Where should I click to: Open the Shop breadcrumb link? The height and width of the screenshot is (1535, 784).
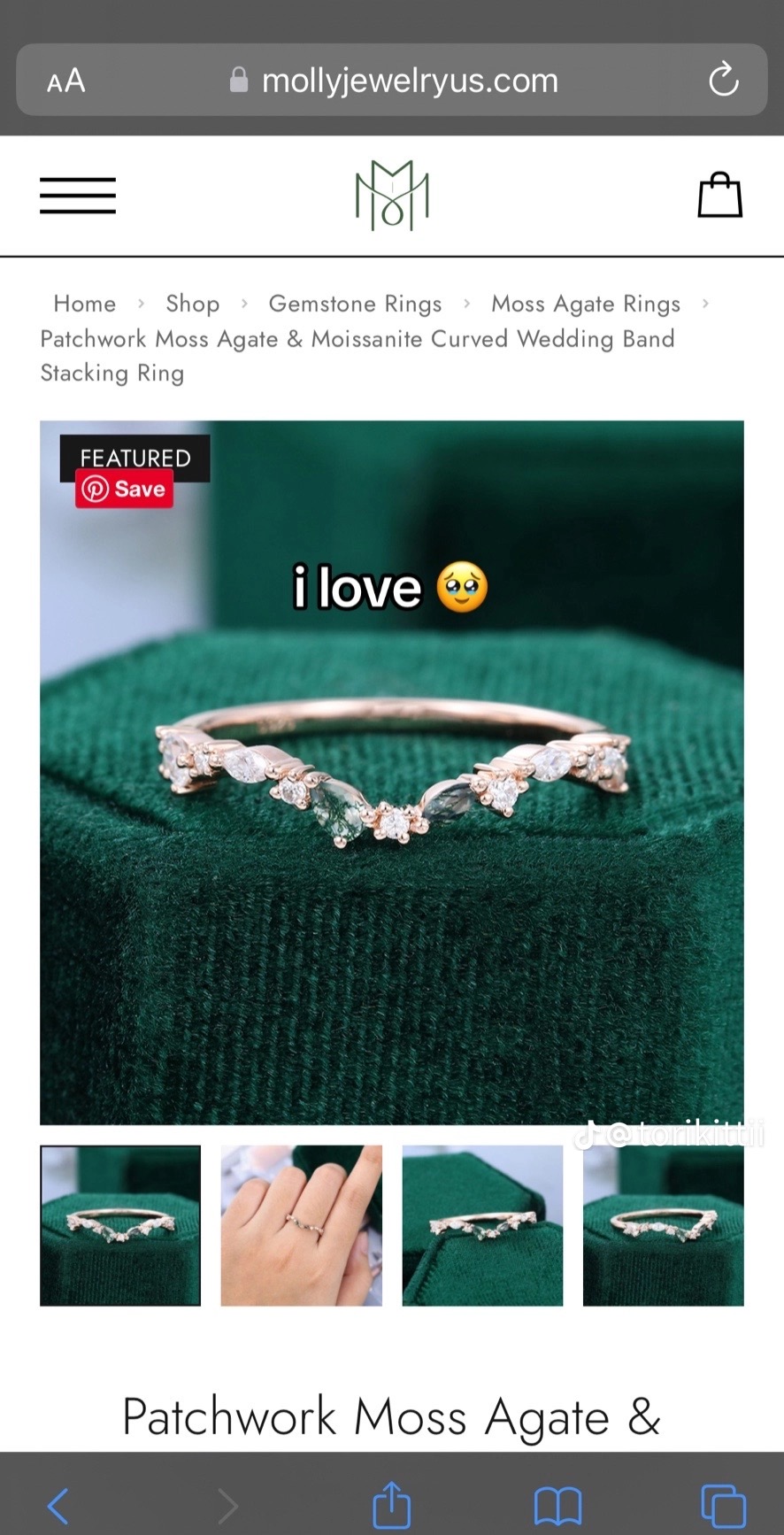(x=193, y=304)
